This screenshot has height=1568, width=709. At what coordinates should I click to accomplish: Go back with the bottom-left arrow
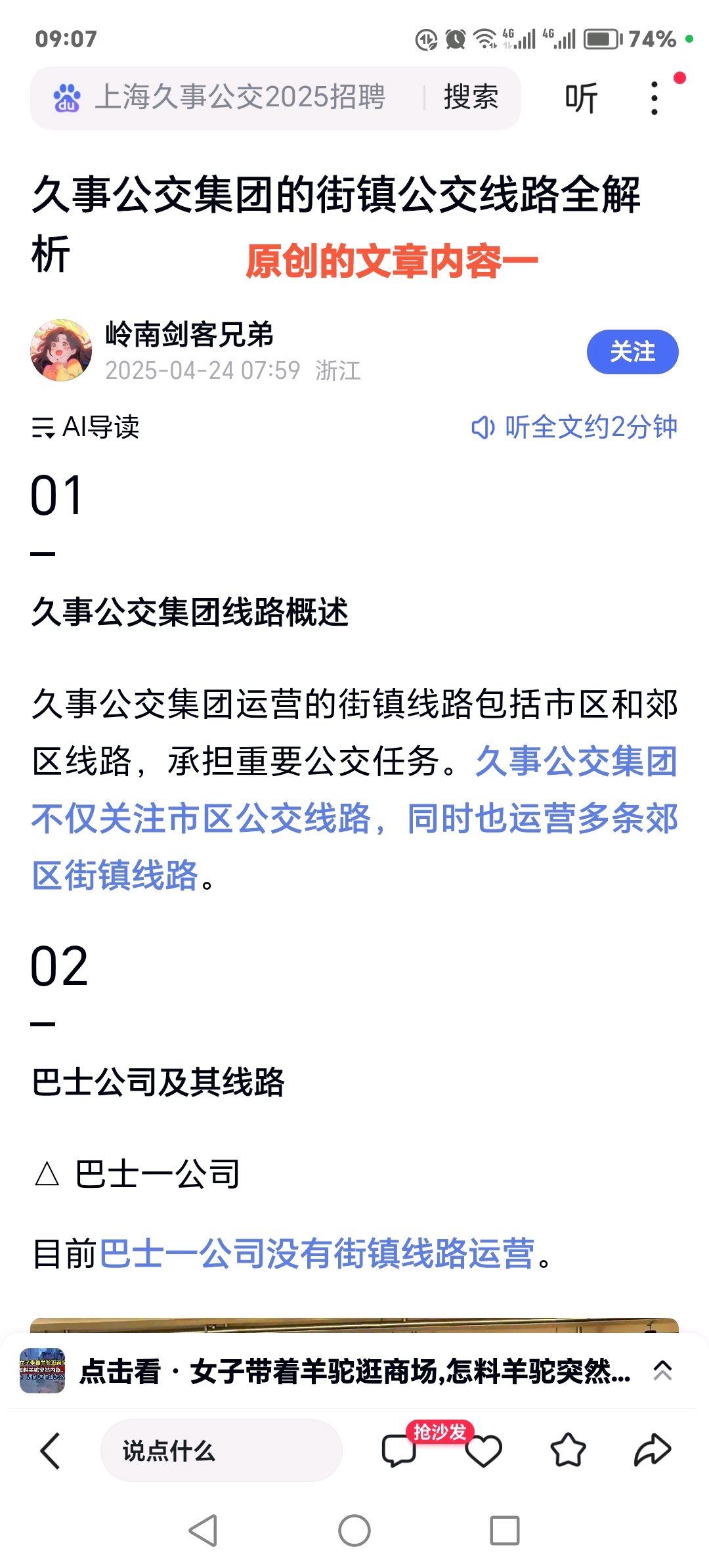click(x=51, y=1450)
